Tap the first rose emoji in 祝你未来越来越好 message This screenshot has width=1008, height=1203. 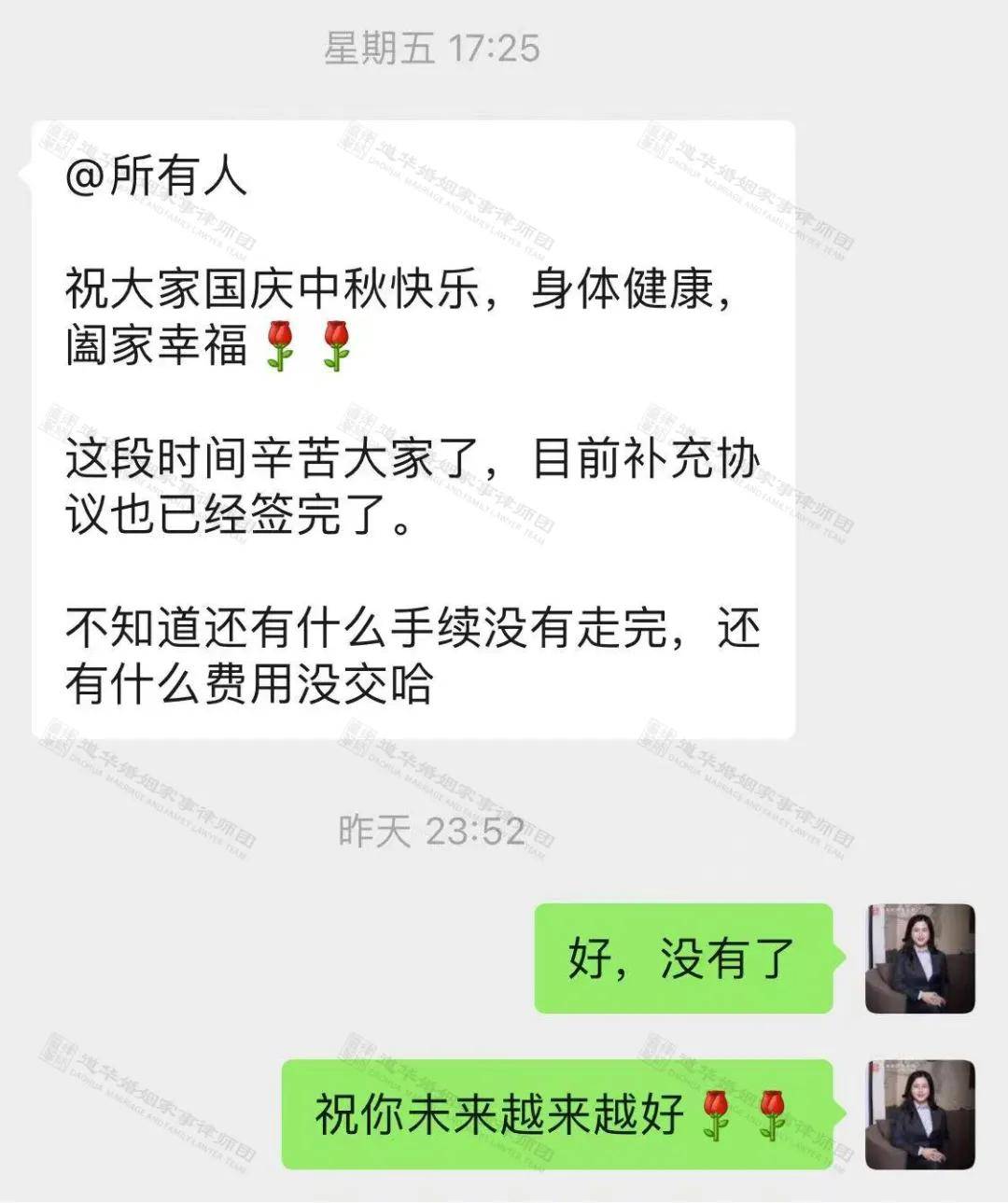point(718,1112)
